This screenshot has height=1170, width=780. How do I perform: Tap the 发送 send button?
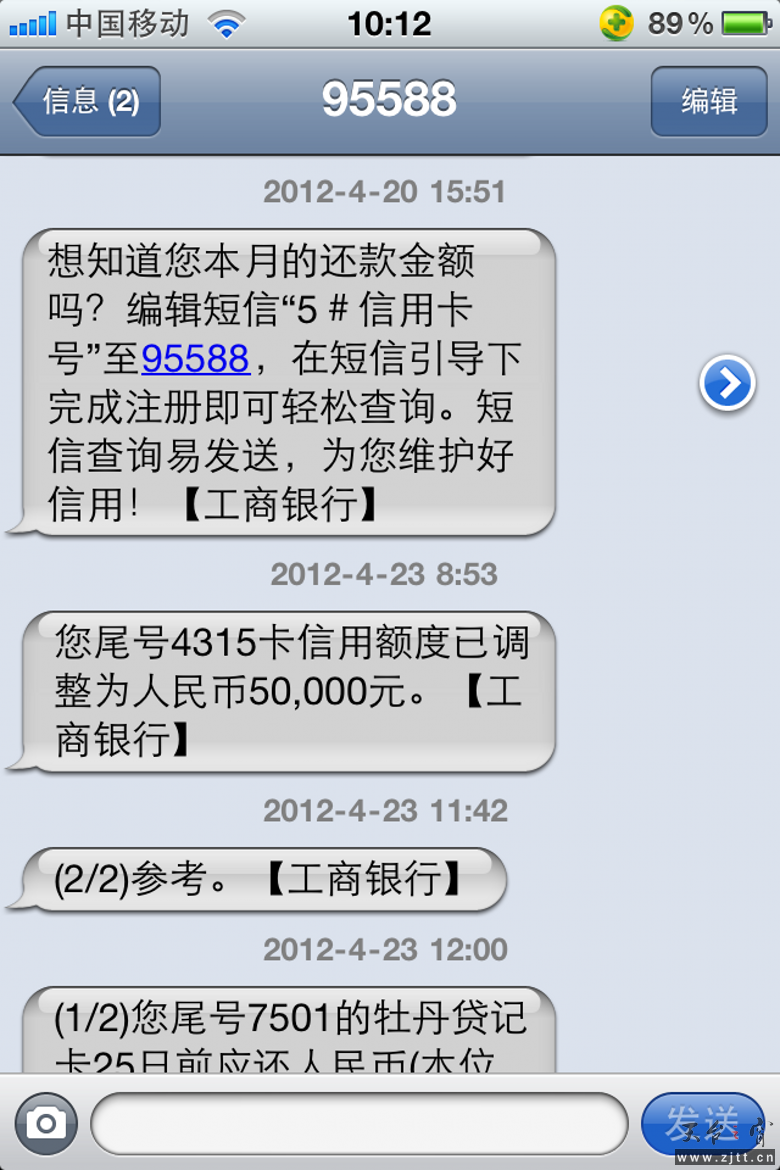(702, 1121)
